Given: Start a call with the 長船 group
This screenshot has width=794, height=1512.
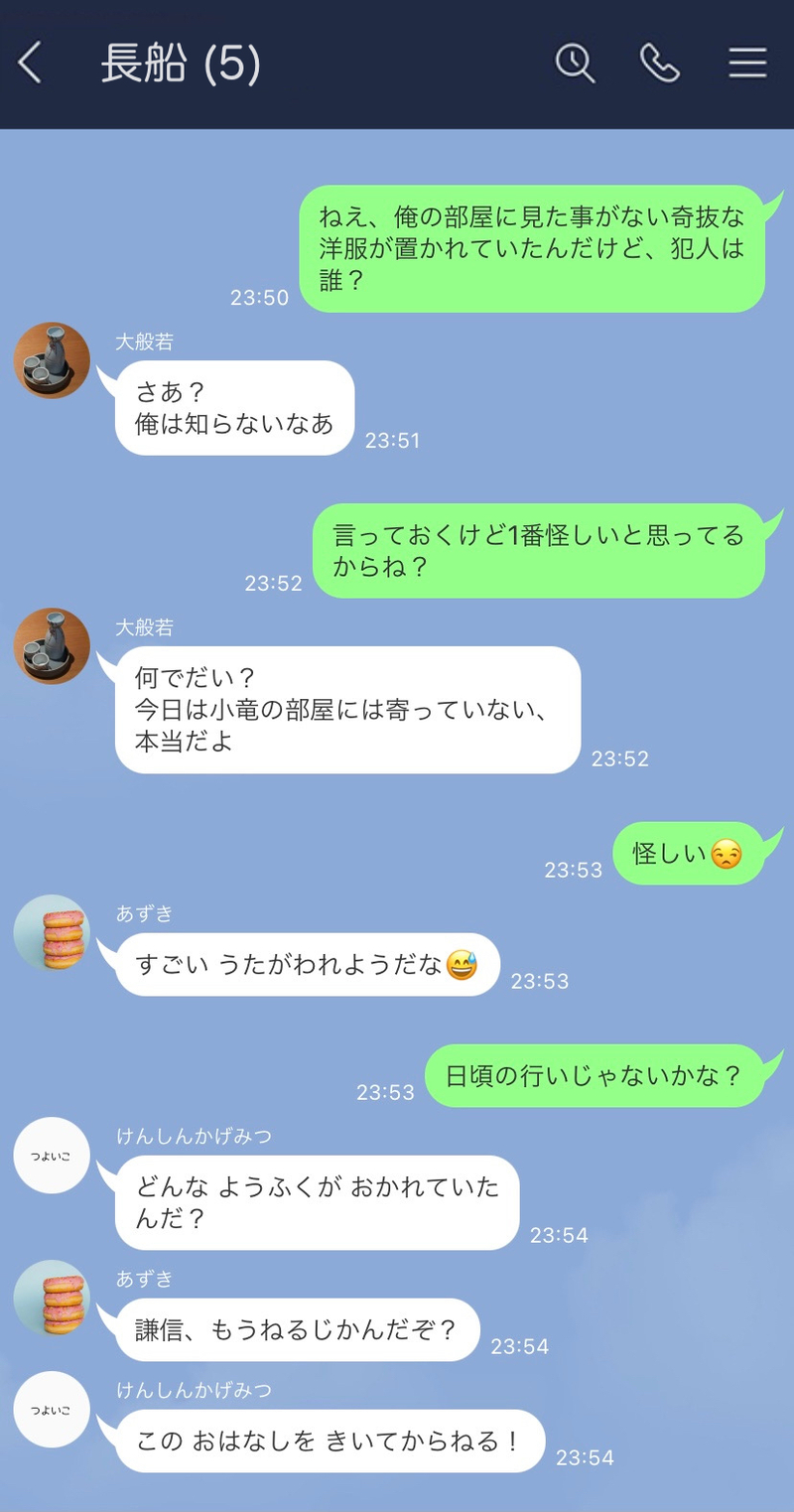Looking at the screenshot, I should click(x=660, y=64).
